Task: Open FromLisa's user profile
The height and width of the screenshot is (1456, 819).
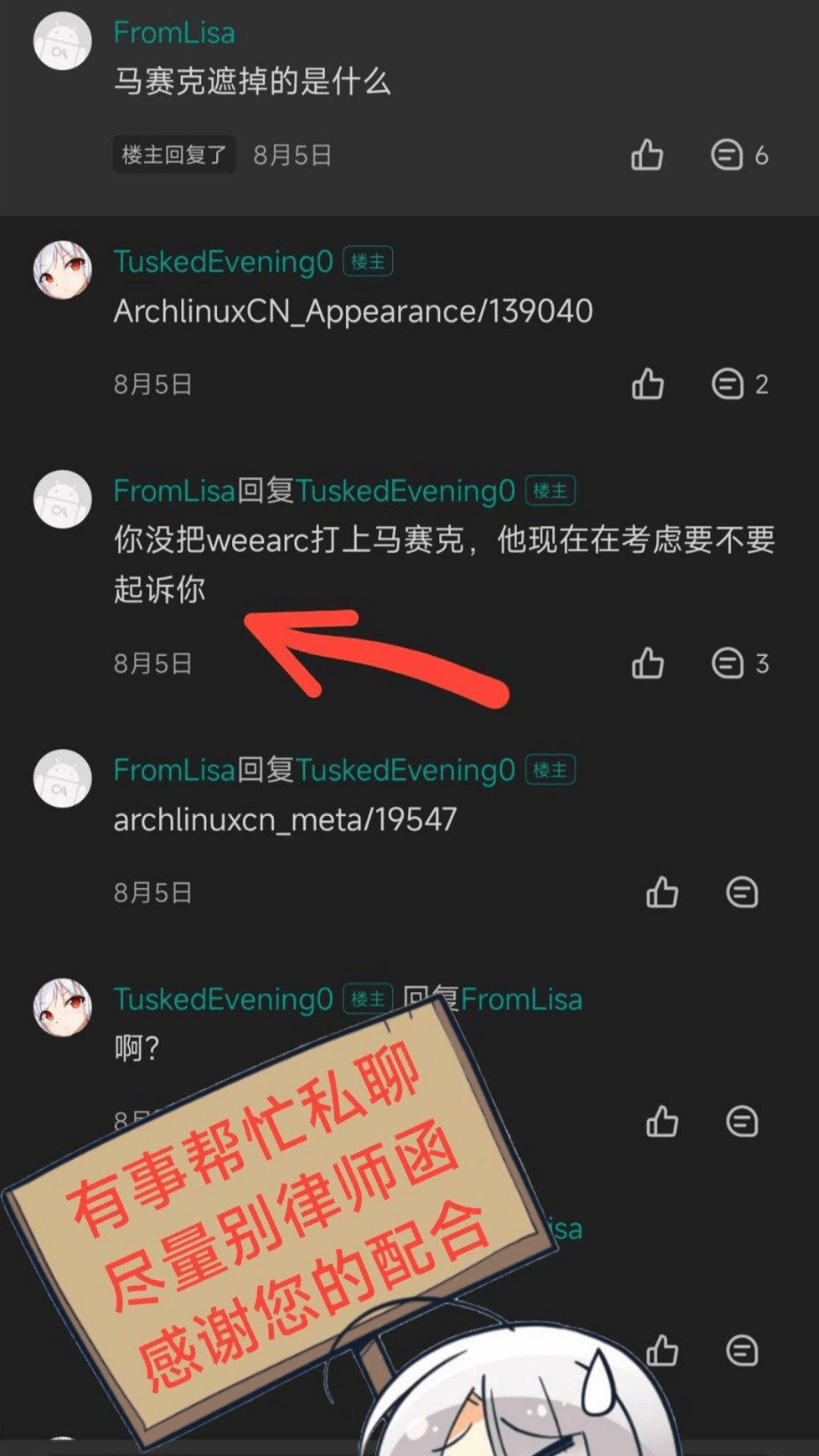Action: coord(174,32)
